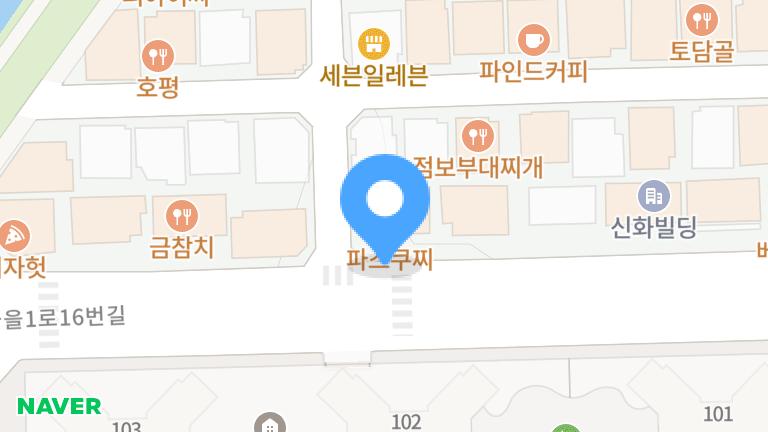Select the 호평 restaurant marker
Screen dimensions: 768x432
coord(158,55)
